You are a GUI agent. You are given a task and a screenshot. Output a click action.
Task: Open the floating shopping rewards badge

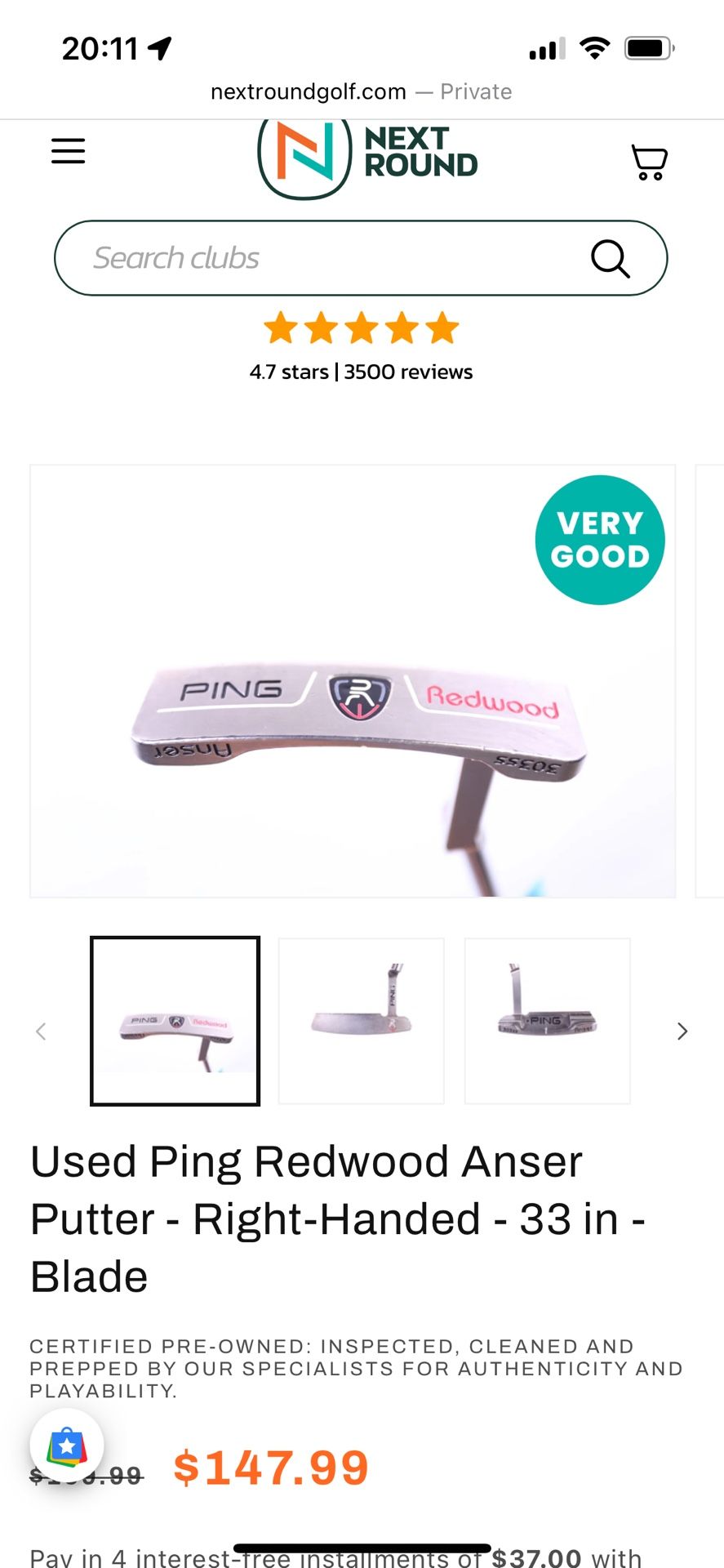tap(67, 1446)
